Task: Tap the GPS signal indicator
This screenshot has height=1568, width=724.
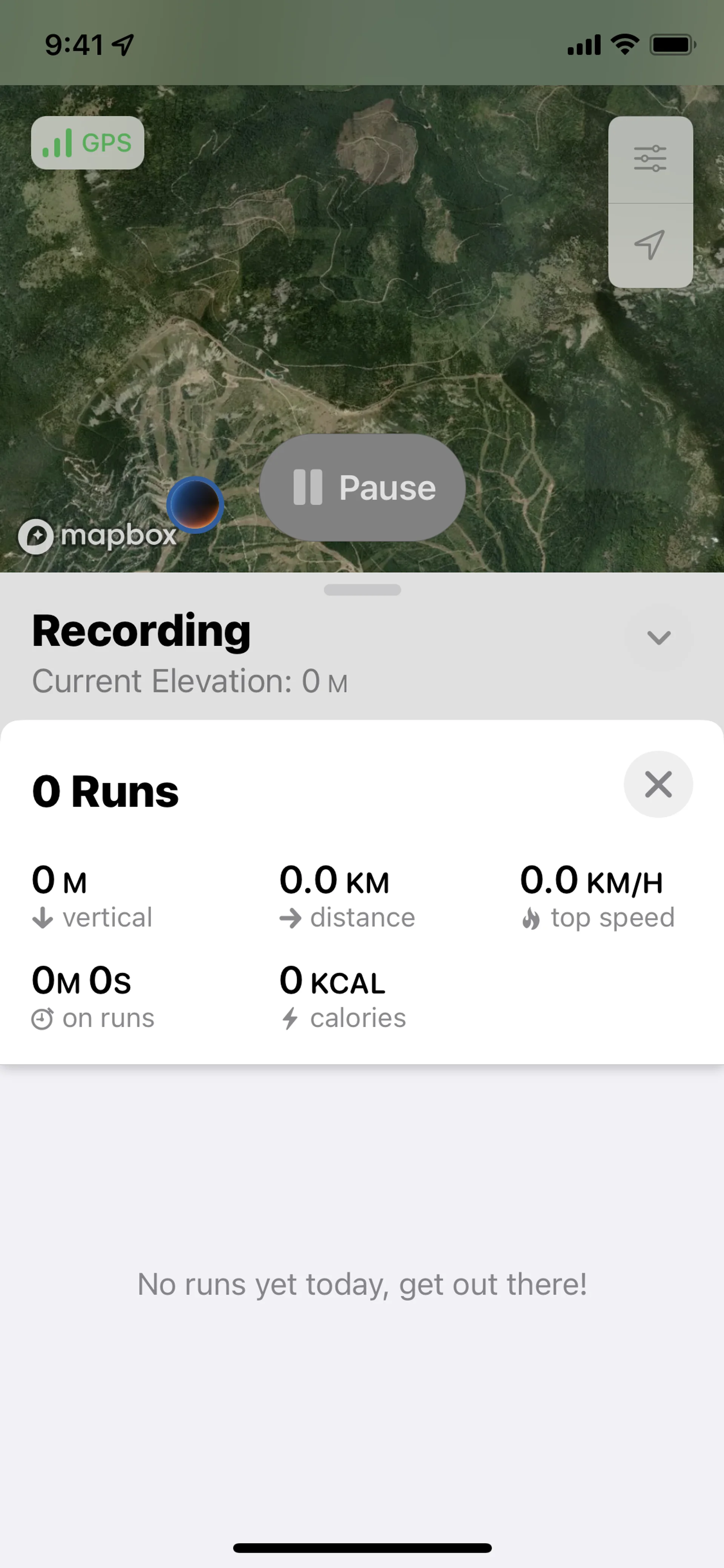Action: tap(87, 143)
